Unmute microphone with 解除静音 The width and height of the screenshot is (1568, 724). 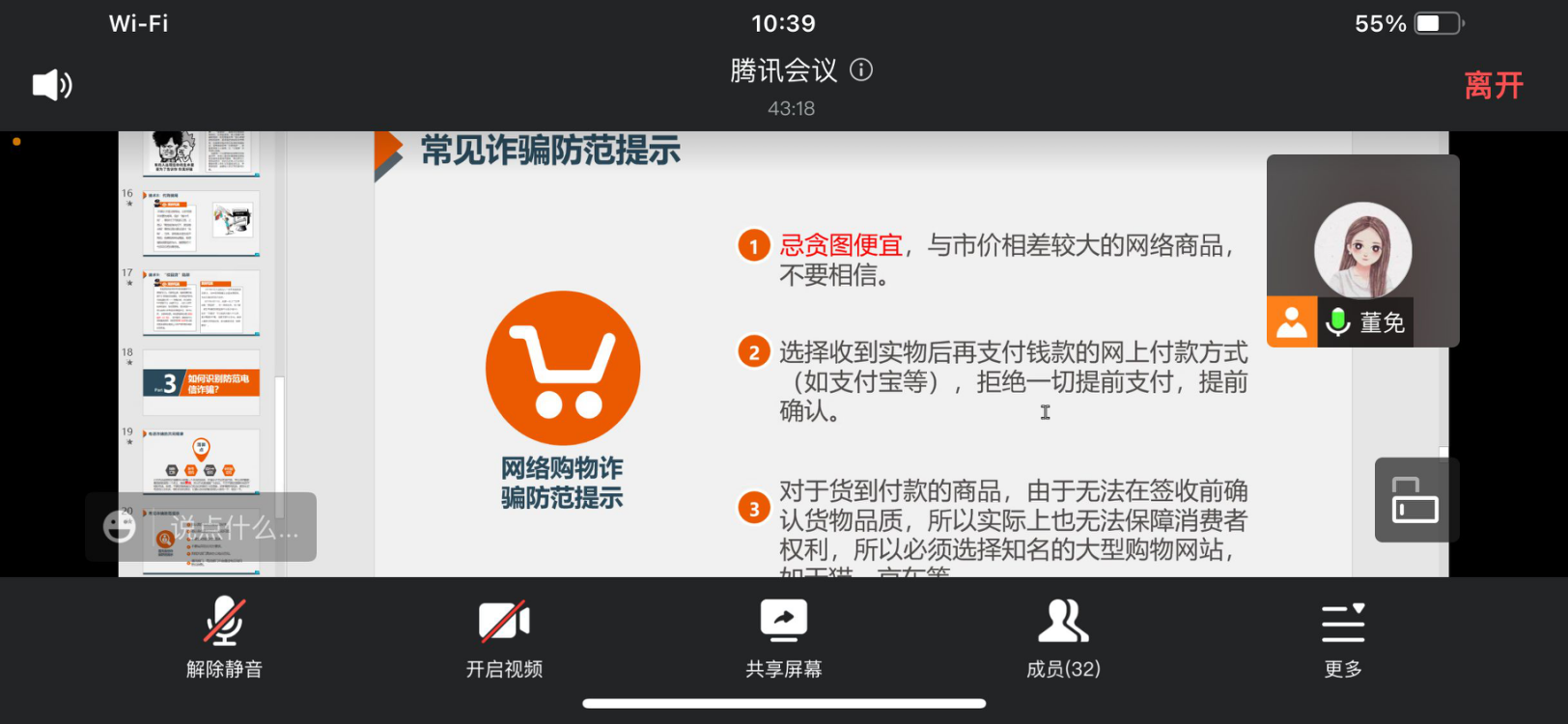[224, 637]
